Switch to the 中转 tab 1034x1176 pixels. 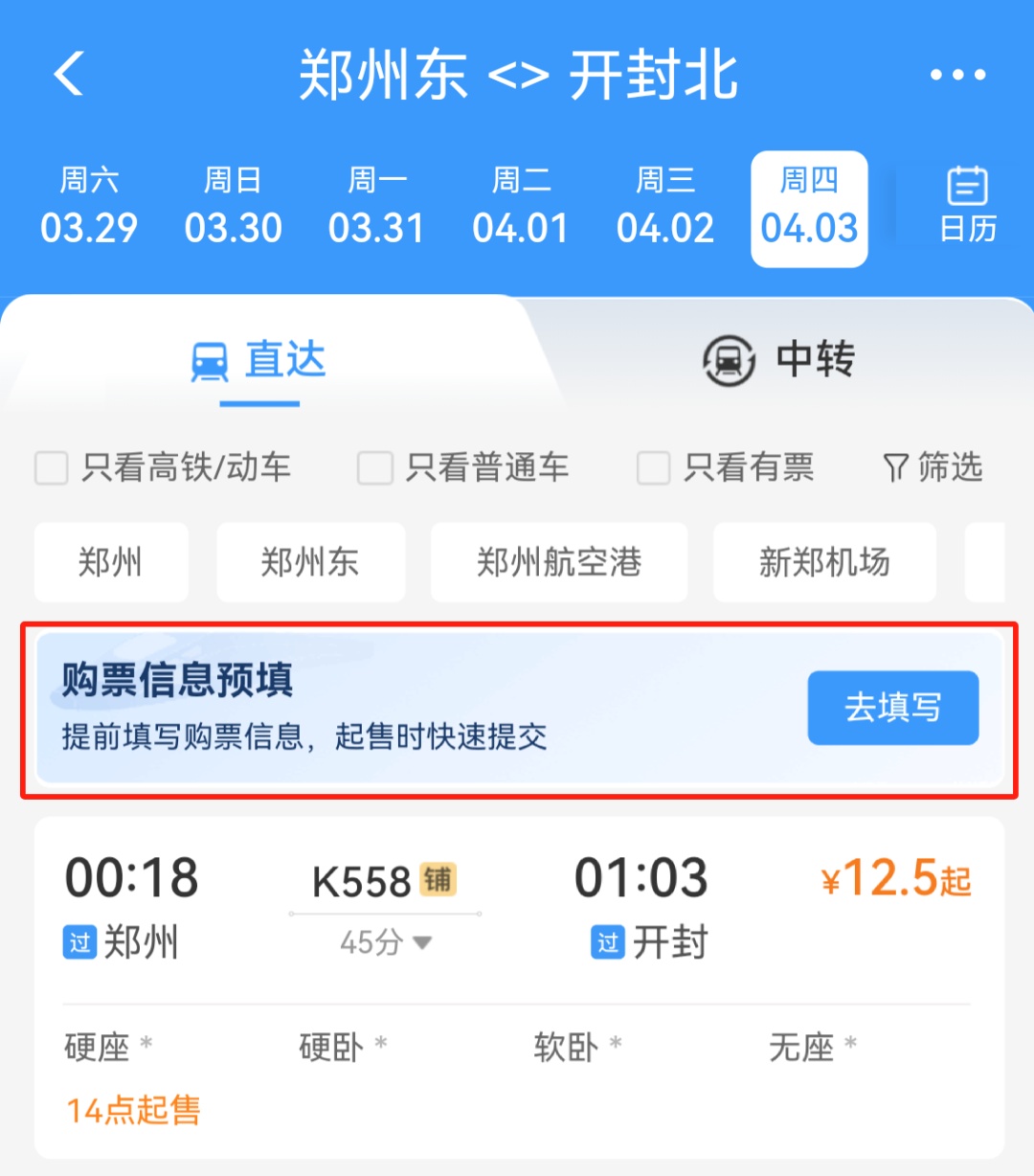[813, 361]
